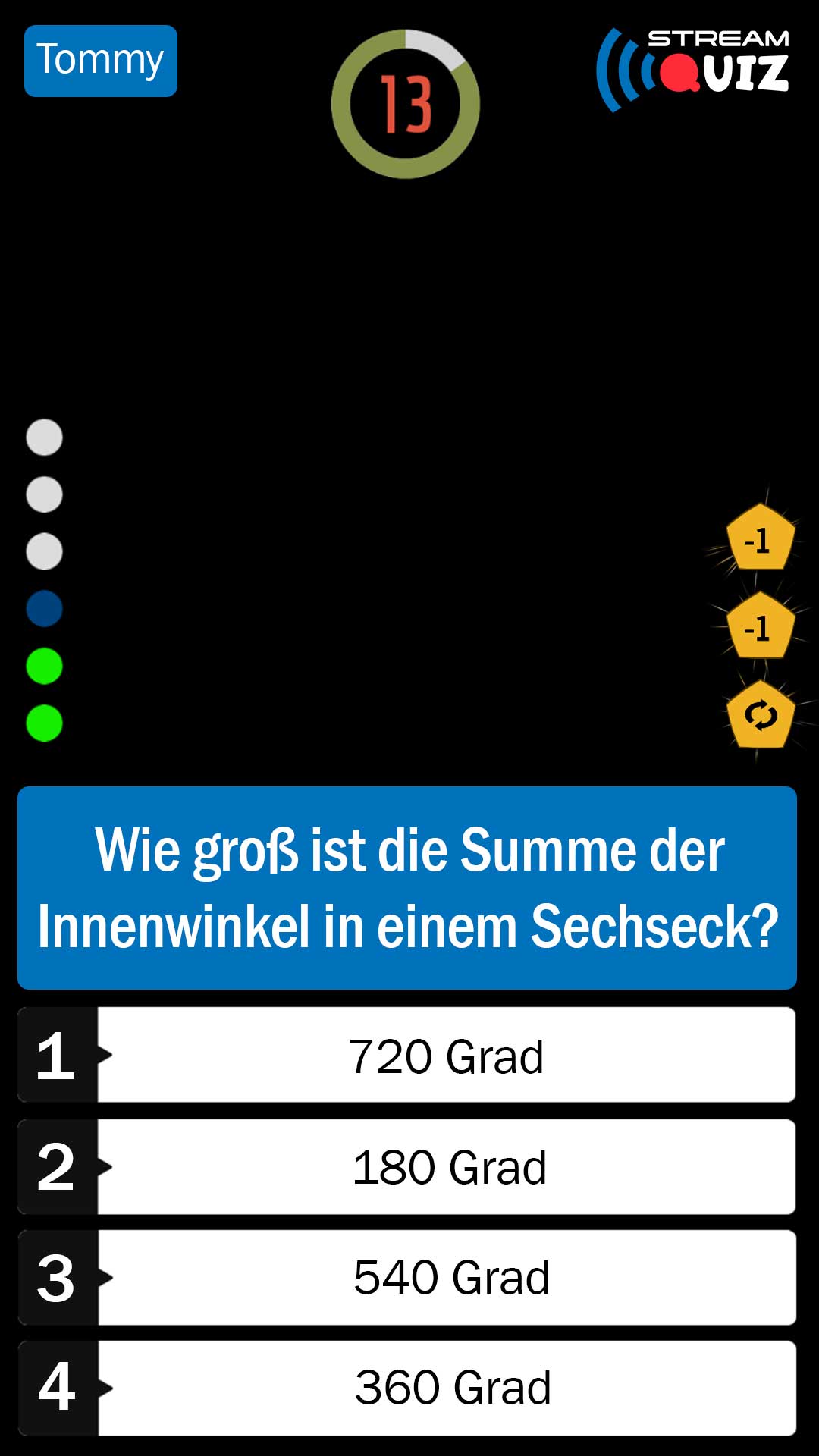This screenshot has width=819, height=1456.
Task: Use the swap question joker
Action: 761,716
